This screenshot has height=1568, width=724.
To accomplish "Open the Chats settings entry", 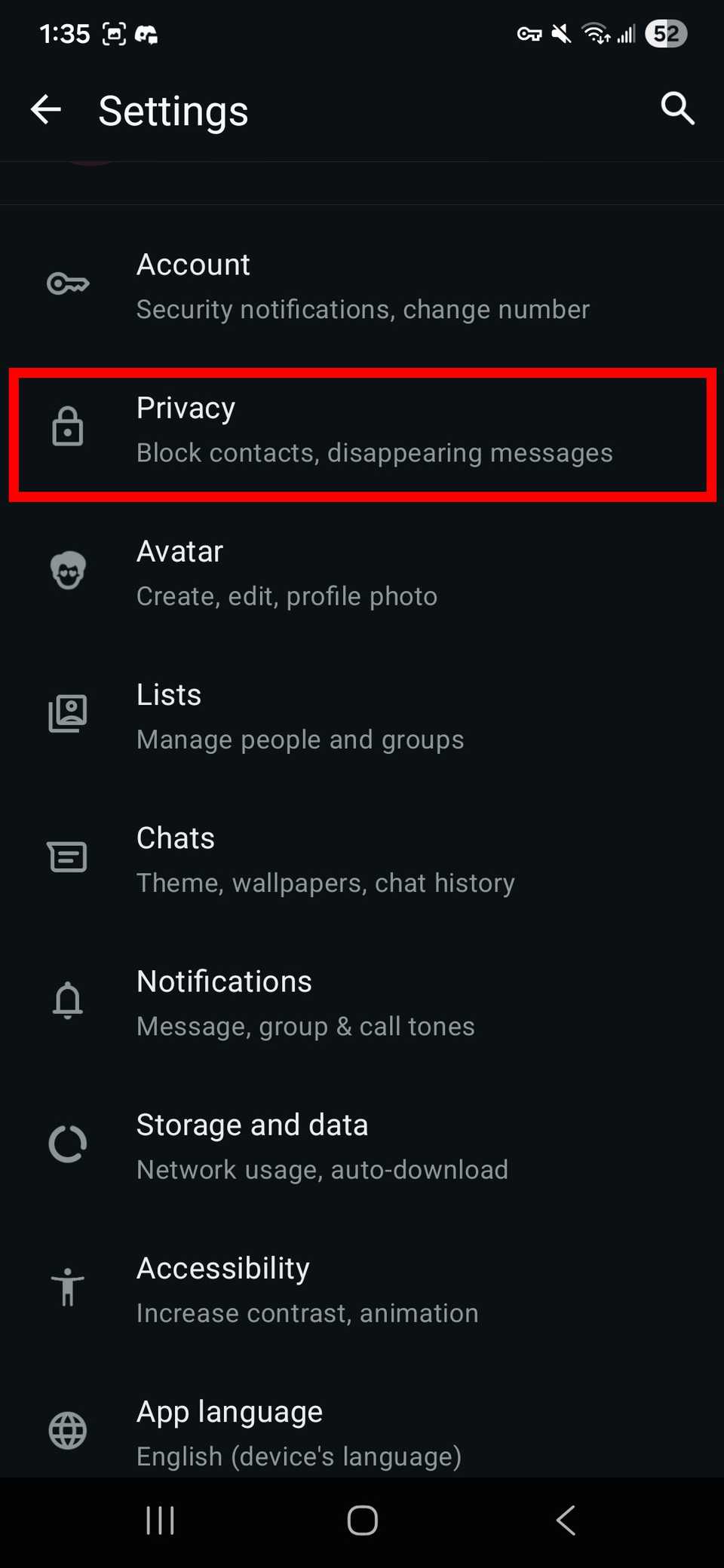I will coord(362,858).
